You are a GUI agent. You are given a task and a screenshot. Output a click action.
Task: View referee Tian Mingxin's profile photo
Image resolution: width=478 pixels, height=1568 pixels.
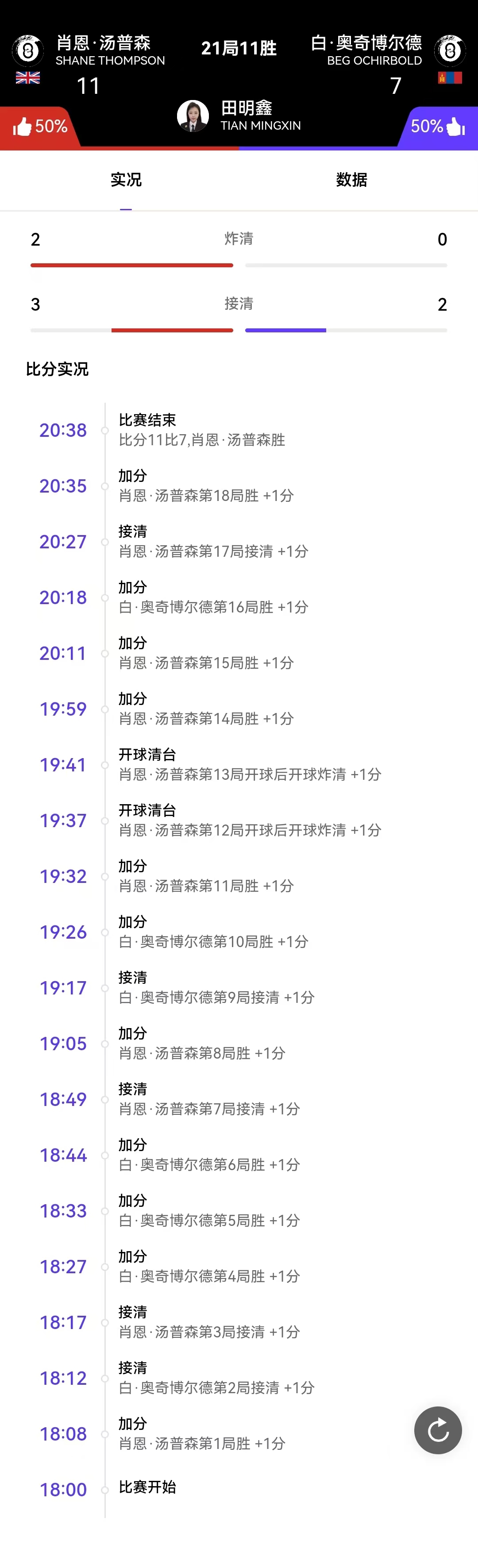pyautogui.click(x=193, y=116)
